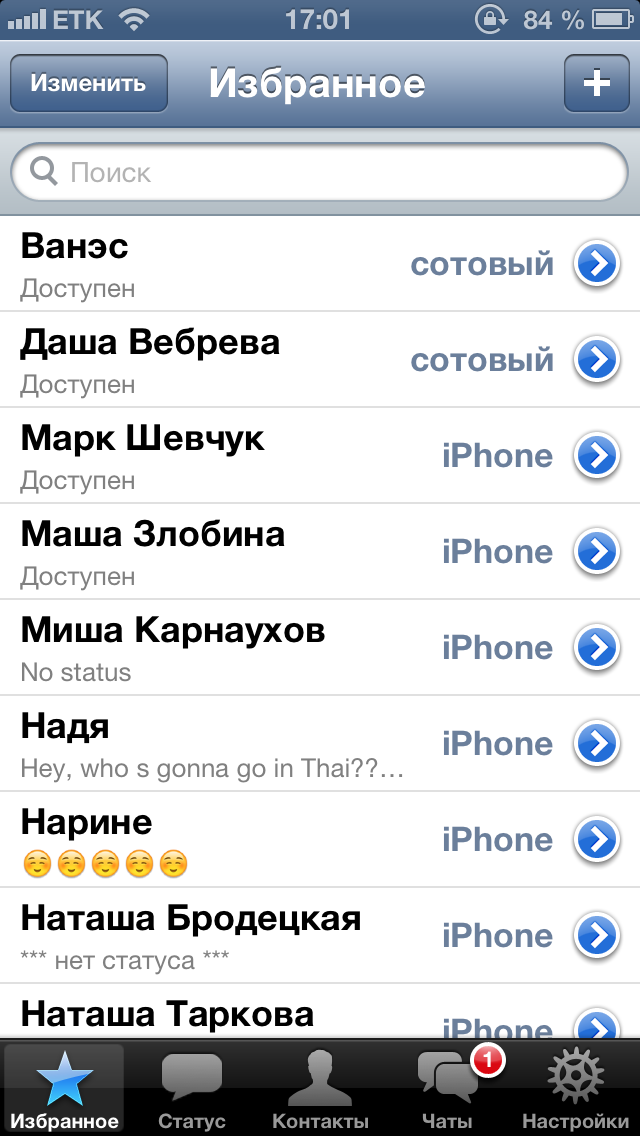Switch to the Статус tab

pos(192,1089)
